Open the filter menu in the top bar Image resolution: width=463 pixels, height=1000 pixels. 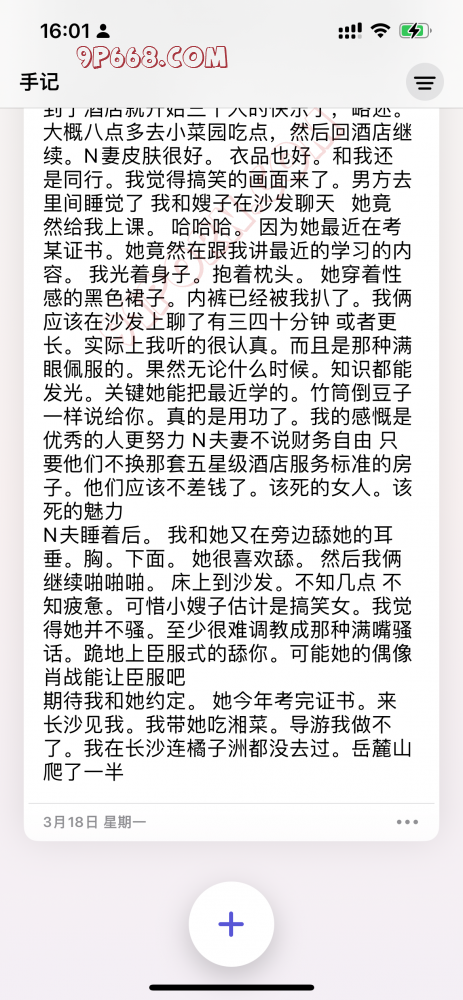click(x=425, y=82)
